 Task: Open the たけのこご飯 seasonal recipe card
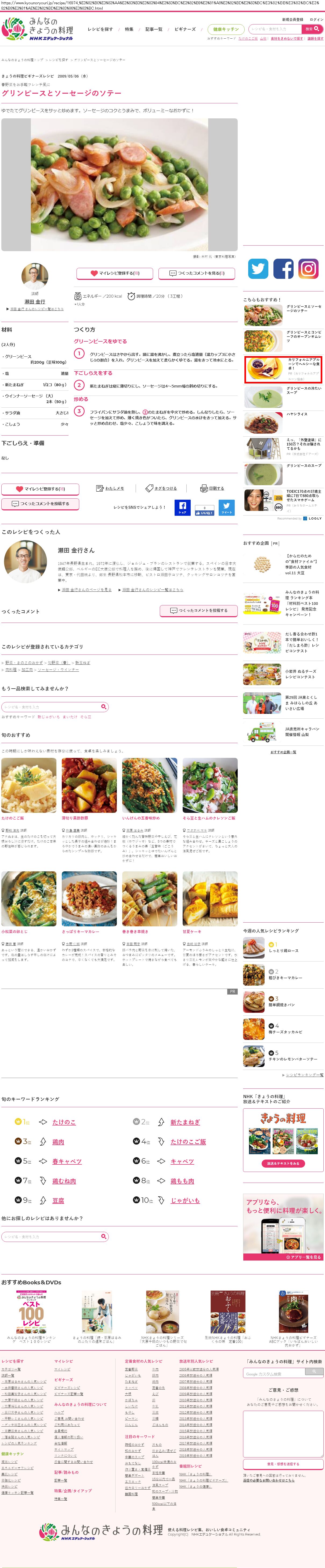(29, 785)
